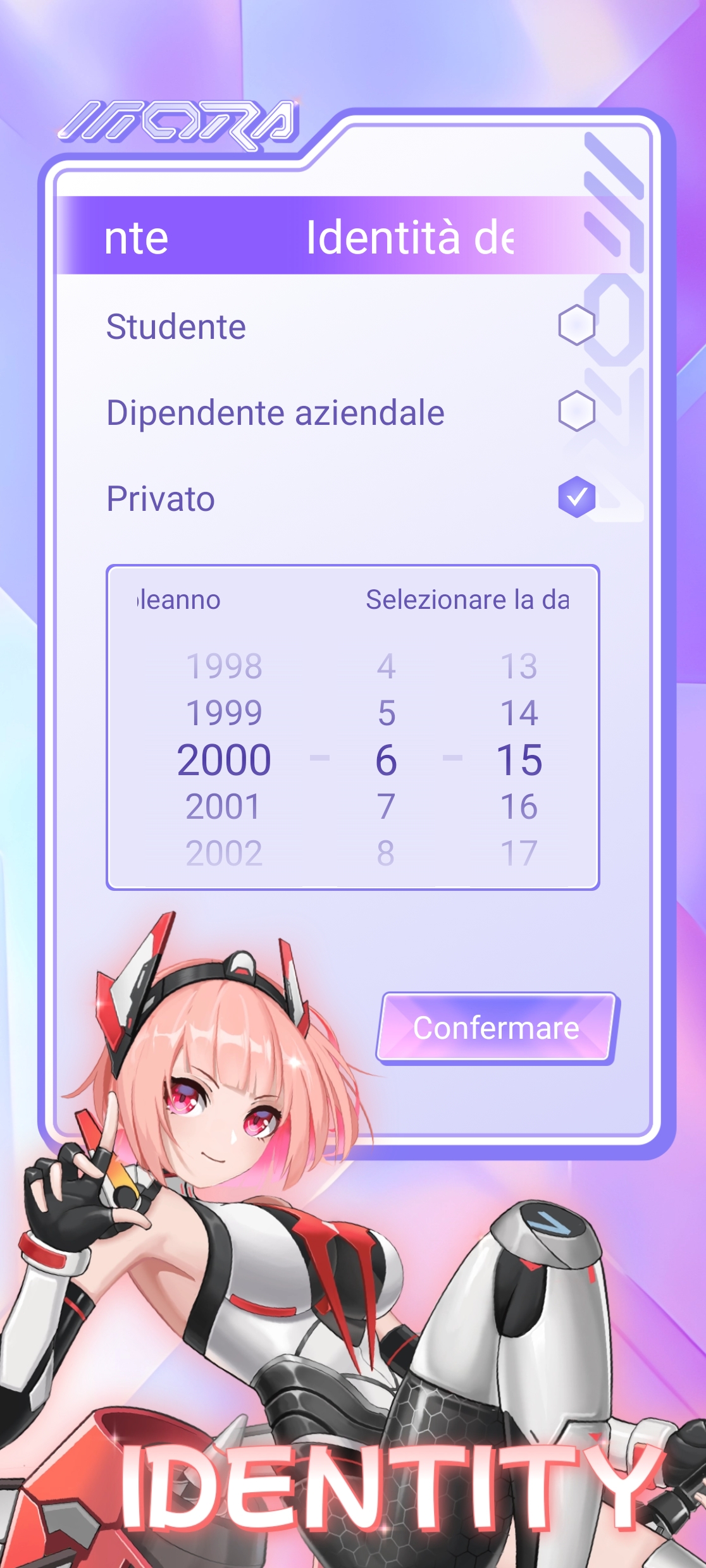Select the Studente identity option
Viewport: 706px width, 1568px height.
(576, 326)
